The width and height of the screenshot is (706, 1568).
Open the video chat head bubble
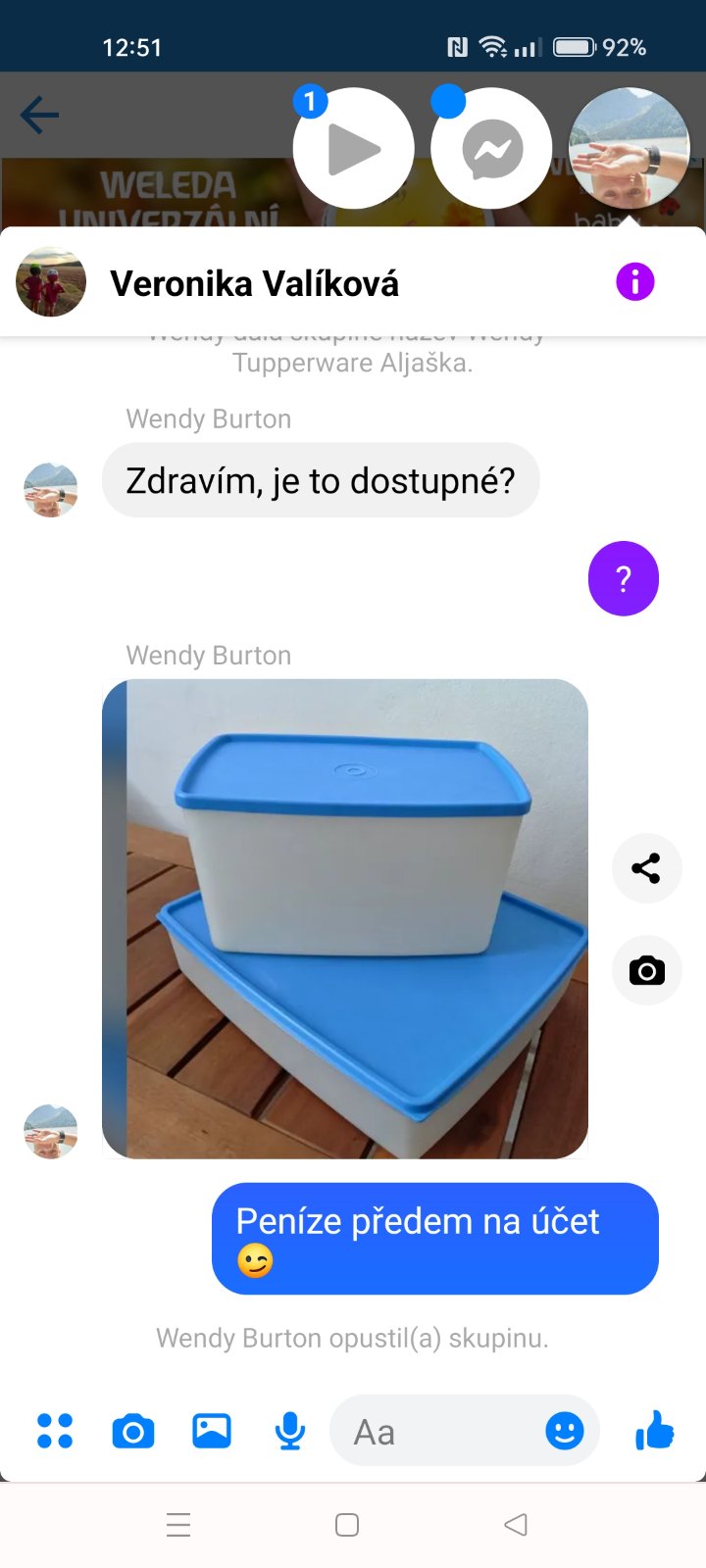point(353,149)
